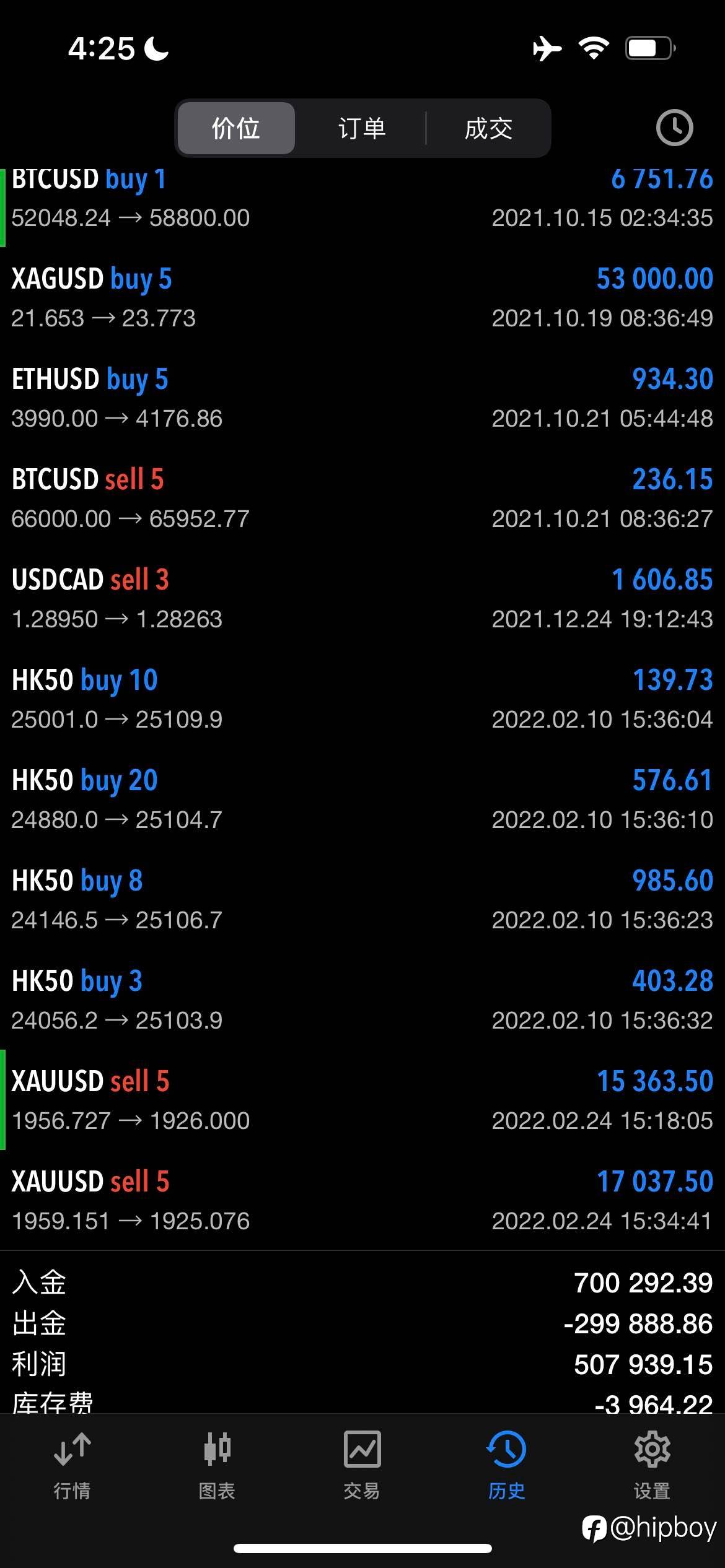Viewport: 725px width, 1568px height.
Task: Open the 行情 tab
Action: point(72,1465)
